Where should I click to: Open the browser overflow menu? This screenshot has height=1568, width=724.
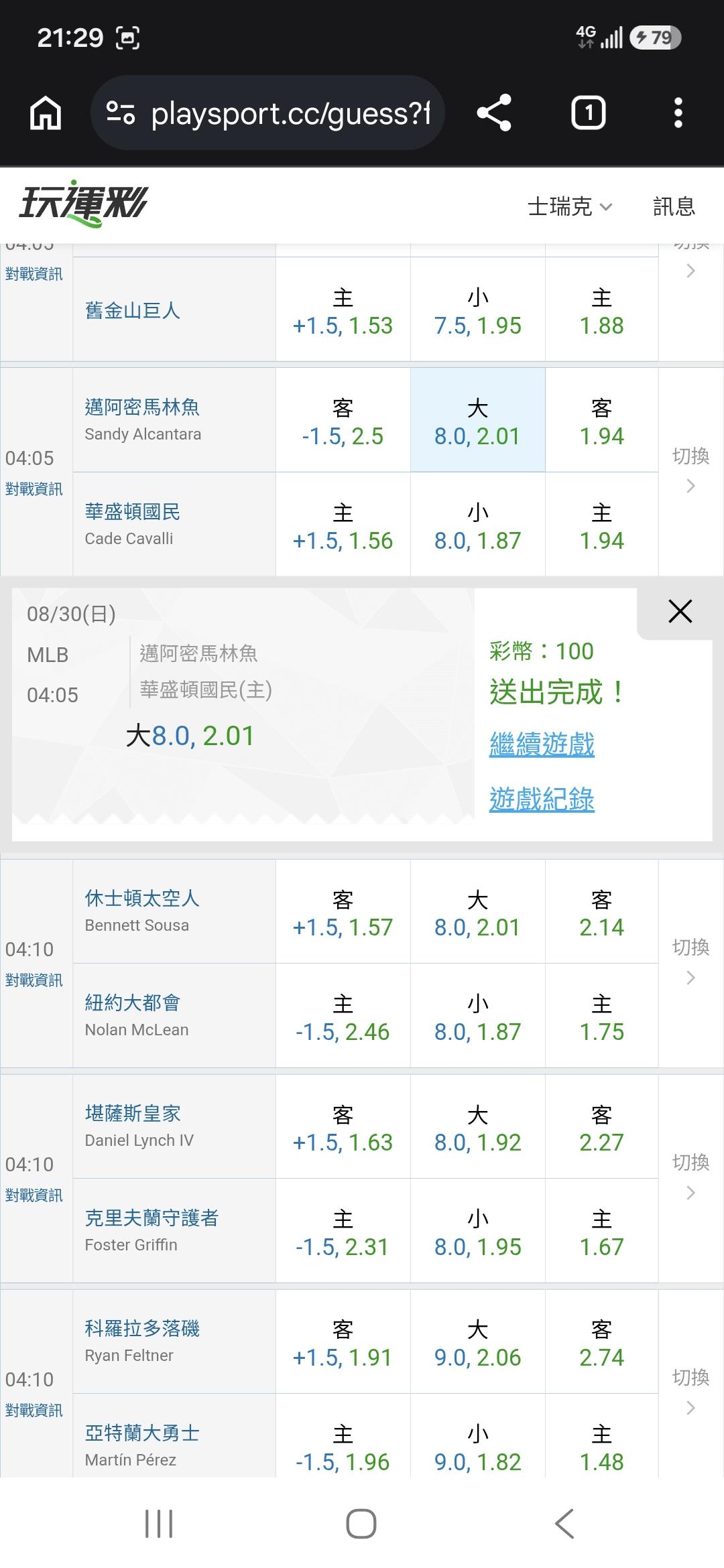pyautogui.click(x=678, y=113)
